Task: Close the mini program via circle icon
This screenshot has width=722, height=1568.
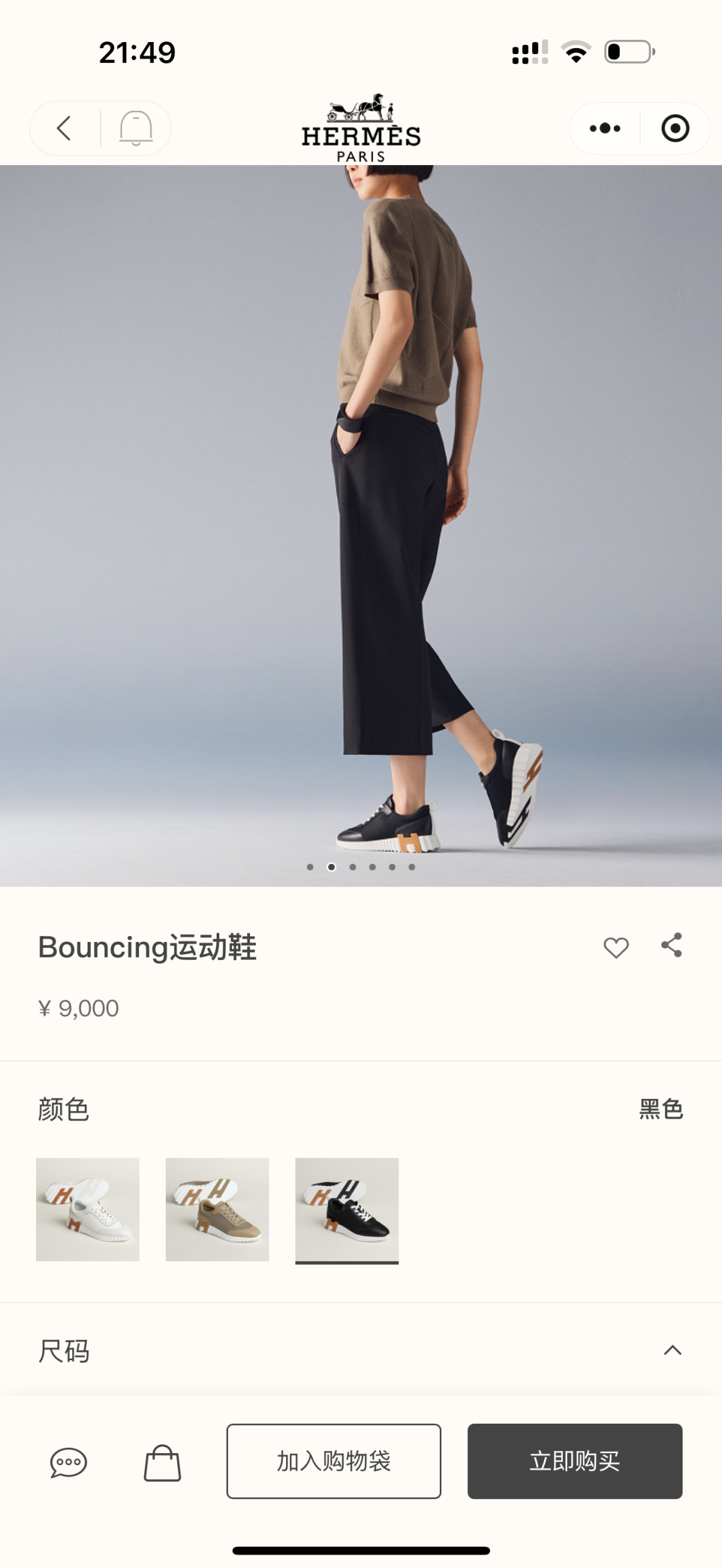Action: tap(675, 128)
